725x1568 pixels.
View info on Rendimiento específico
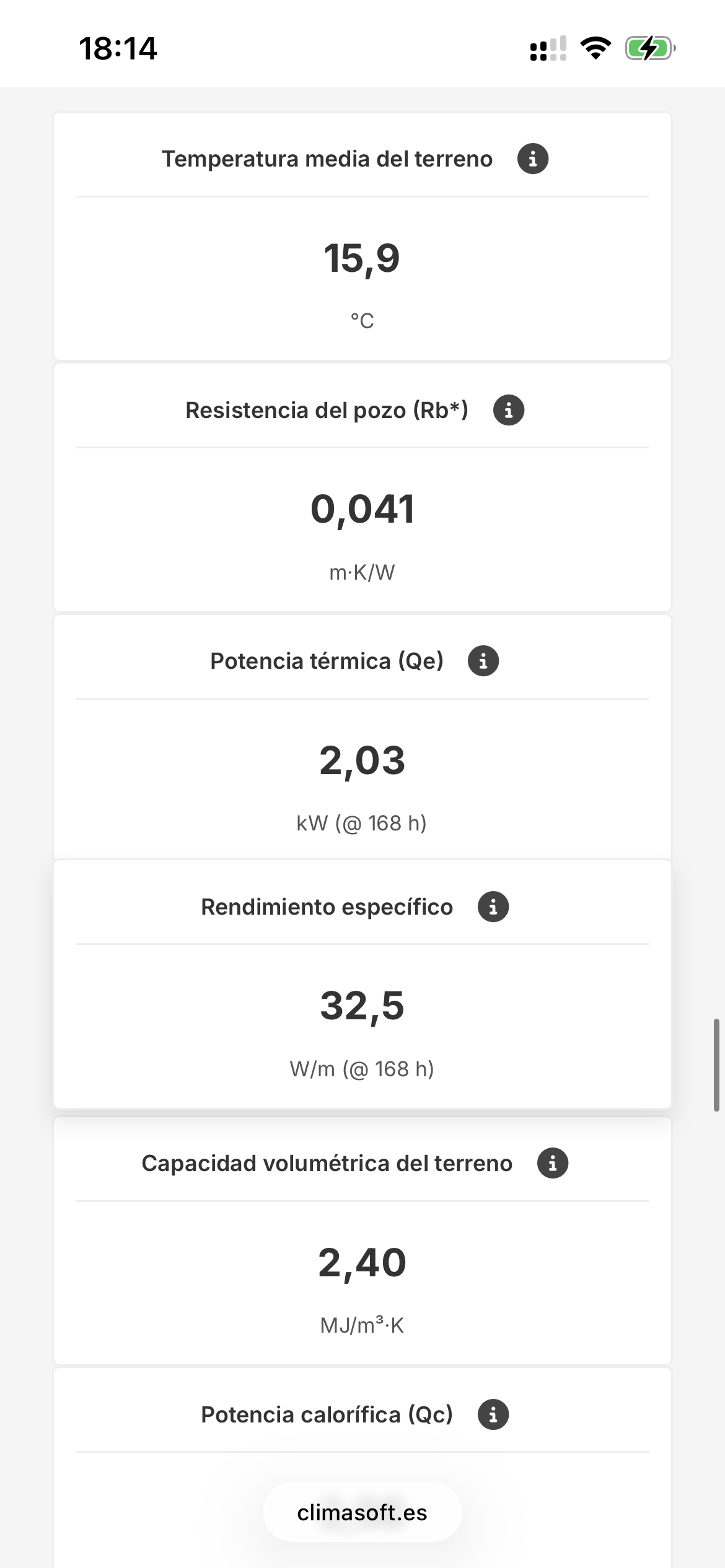click(493, 907)
